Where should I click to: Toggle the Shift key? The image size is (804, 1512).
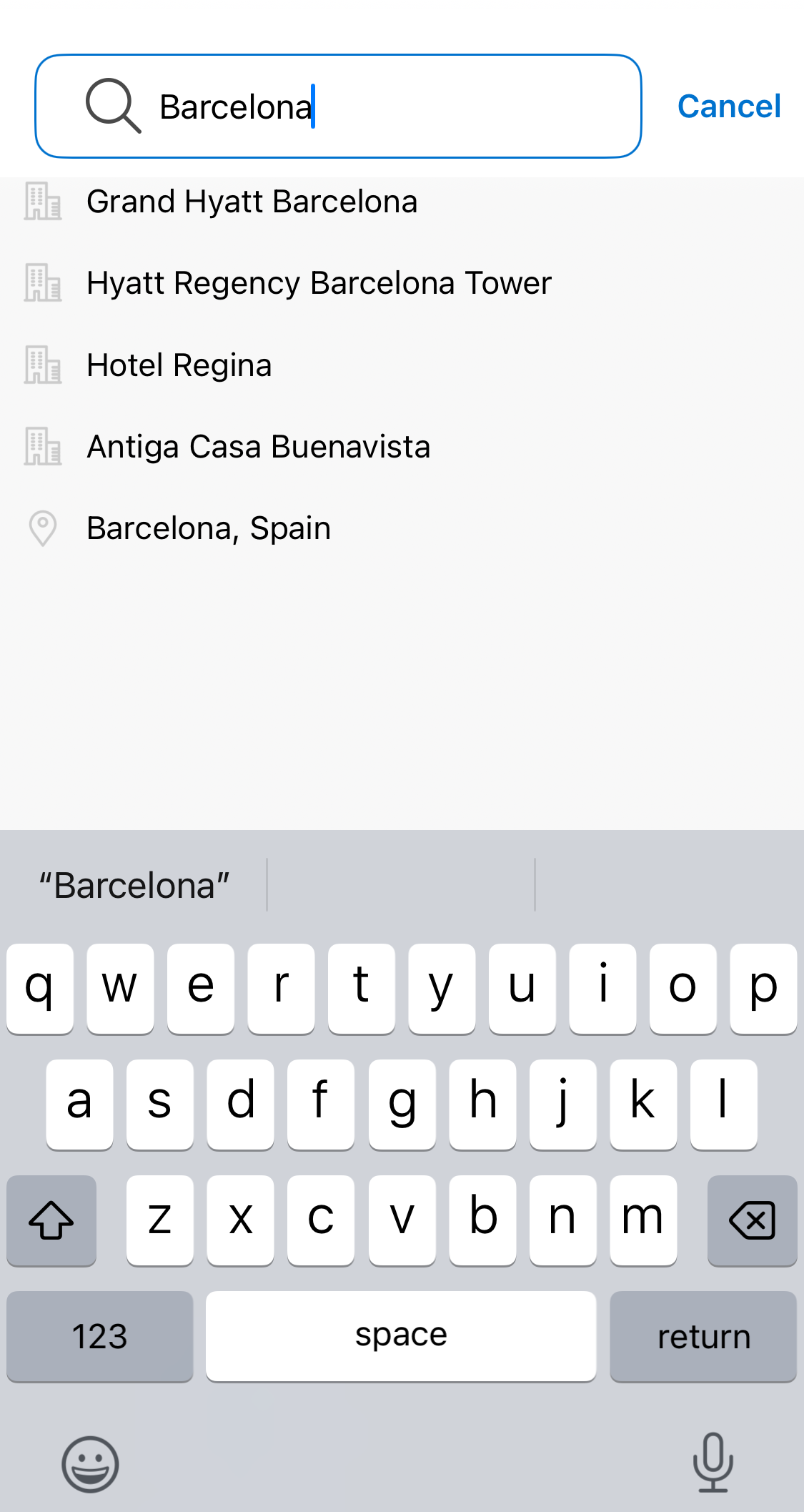[x=51, y=1220]
